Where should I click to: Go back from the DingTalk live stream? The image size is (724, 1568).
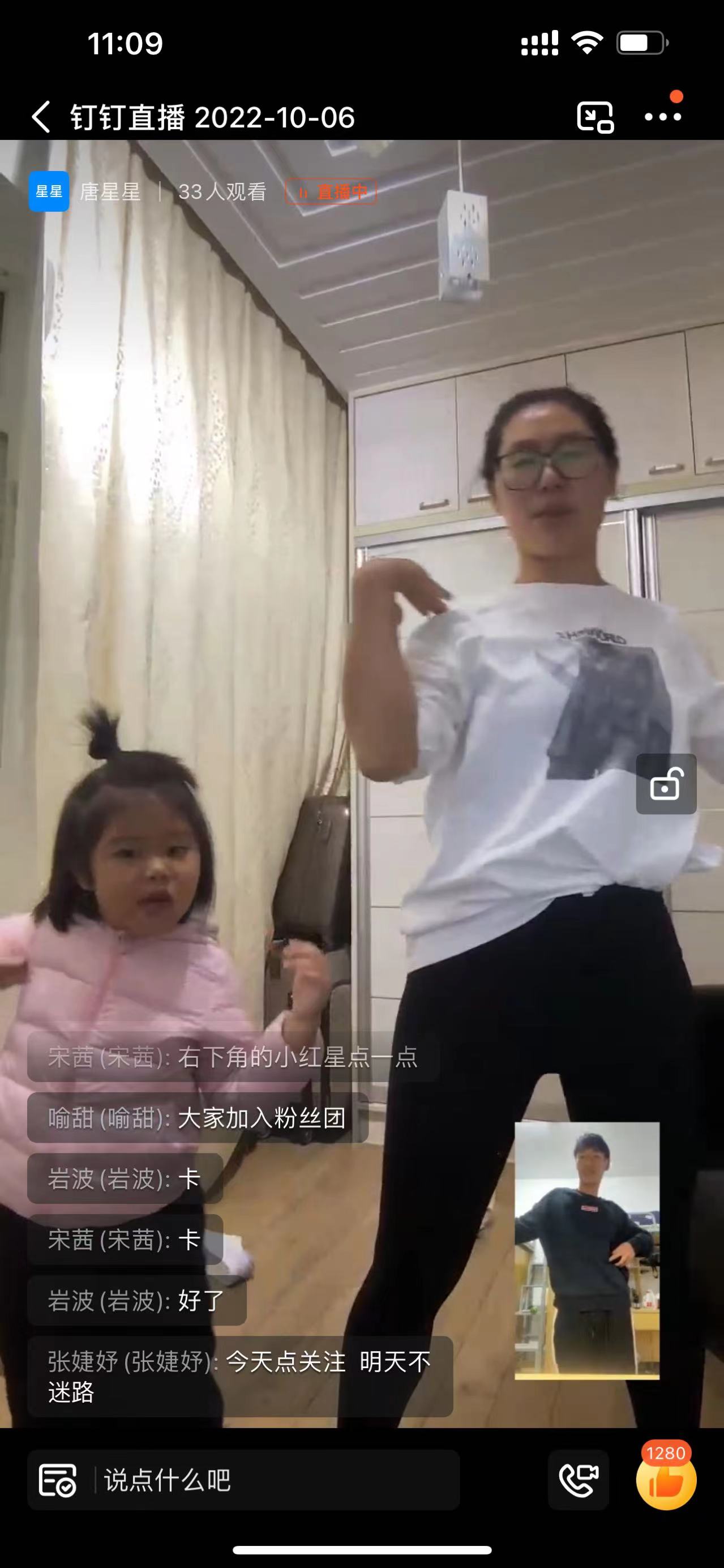click(x=41, y=117)
